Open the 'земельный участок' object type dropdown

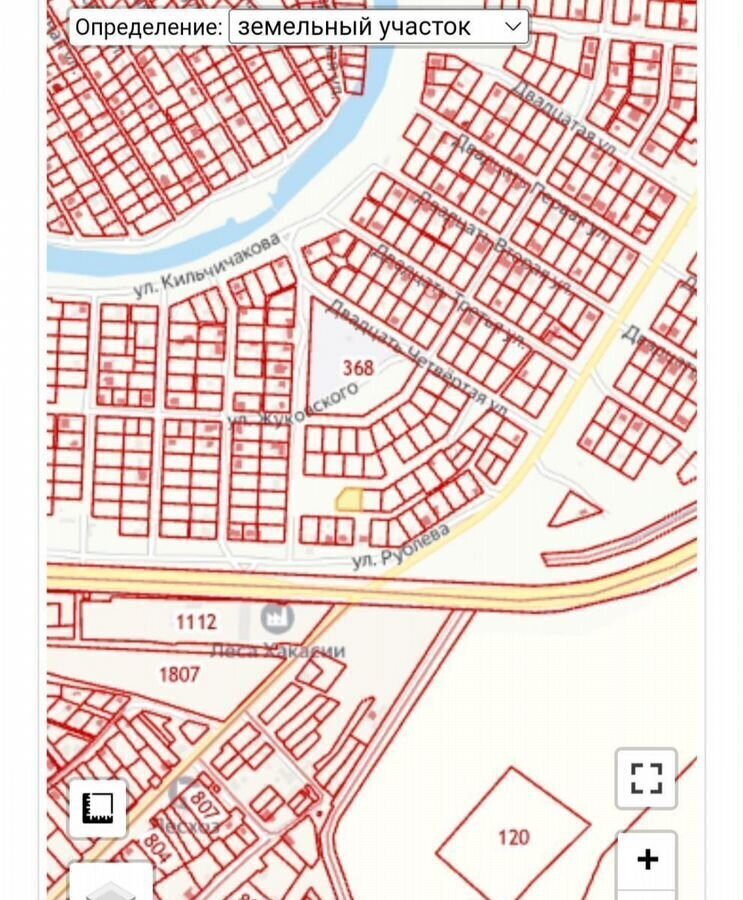[x=378, y=27]
